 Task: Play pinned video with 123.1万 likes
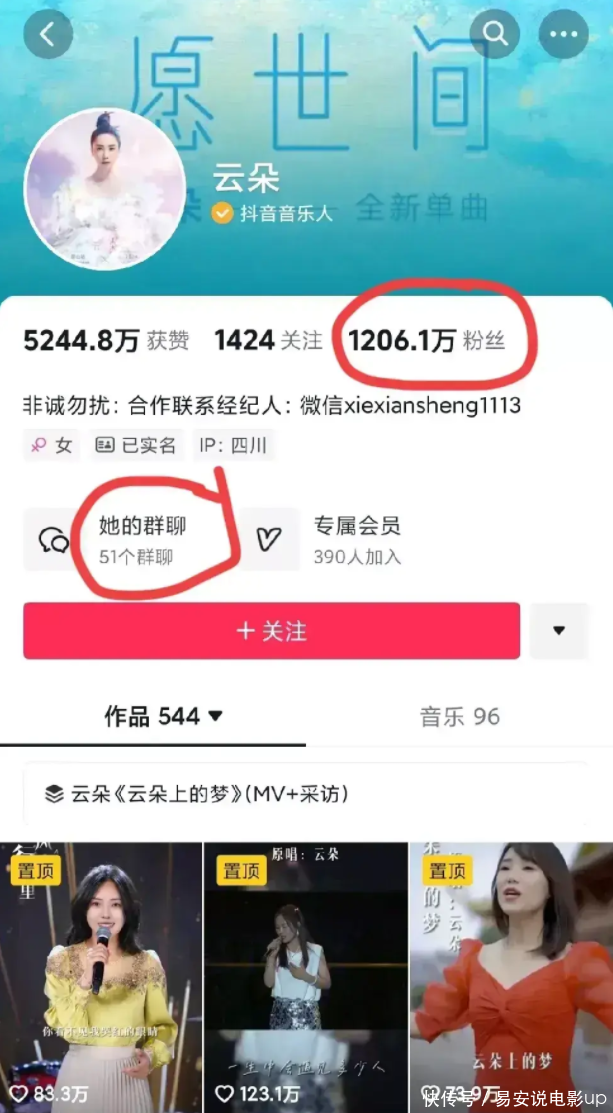coord(305,975)
